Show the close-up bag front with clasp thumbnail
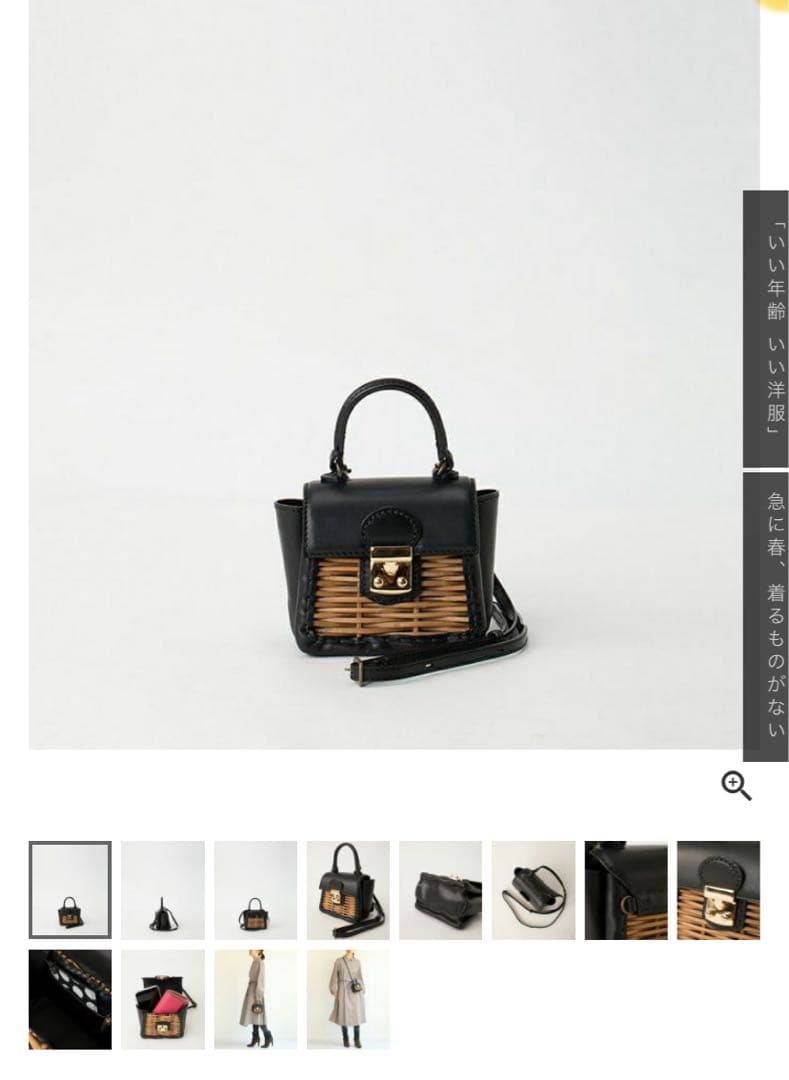Viewport: 789px width, 1080px height. tap(348, 890)
